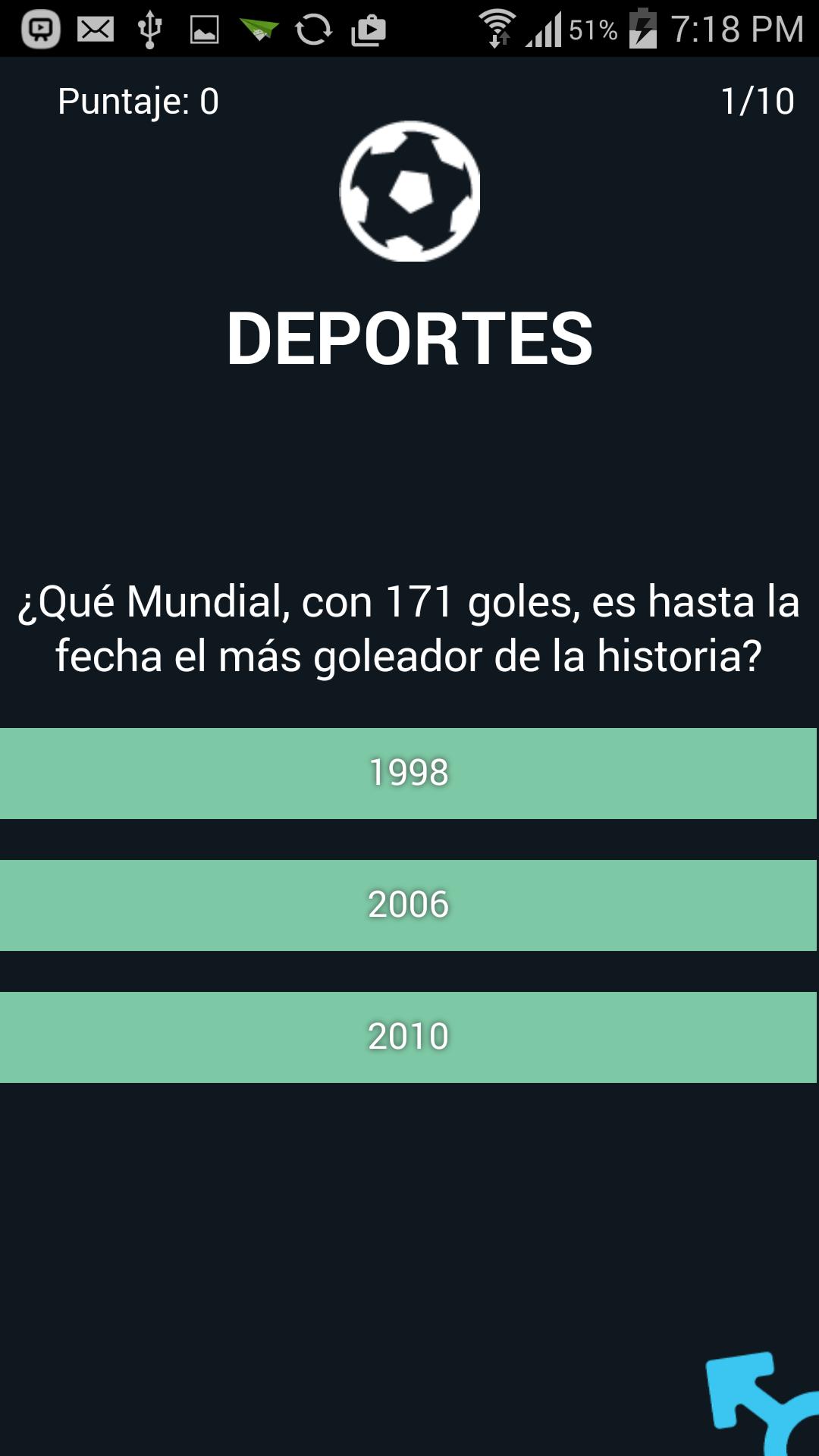Select the answer 2006

[x=409, y=905]
